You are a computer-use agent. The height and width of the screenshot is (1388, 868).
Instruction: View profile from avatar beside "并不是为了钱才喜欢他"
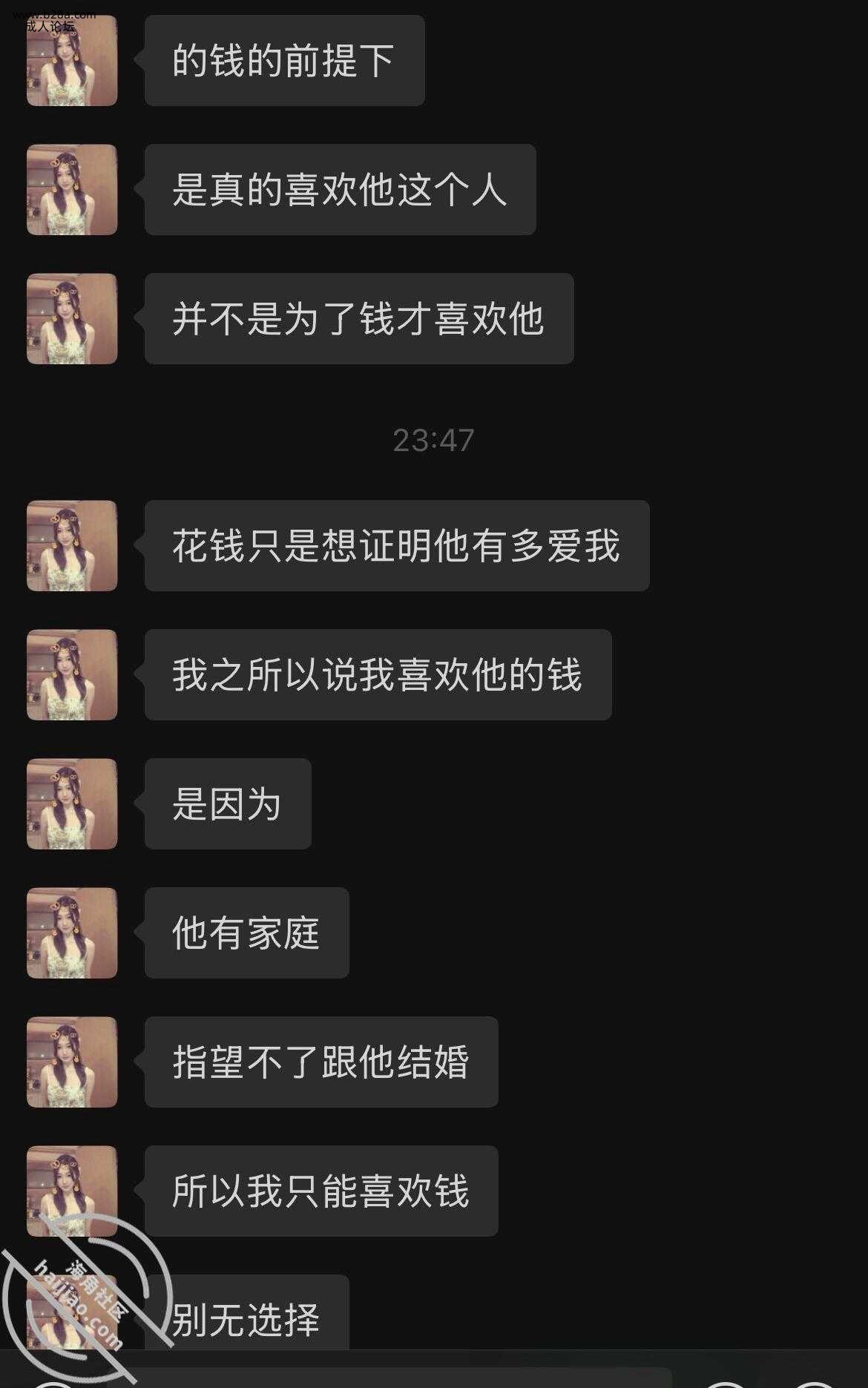(72, 319)
